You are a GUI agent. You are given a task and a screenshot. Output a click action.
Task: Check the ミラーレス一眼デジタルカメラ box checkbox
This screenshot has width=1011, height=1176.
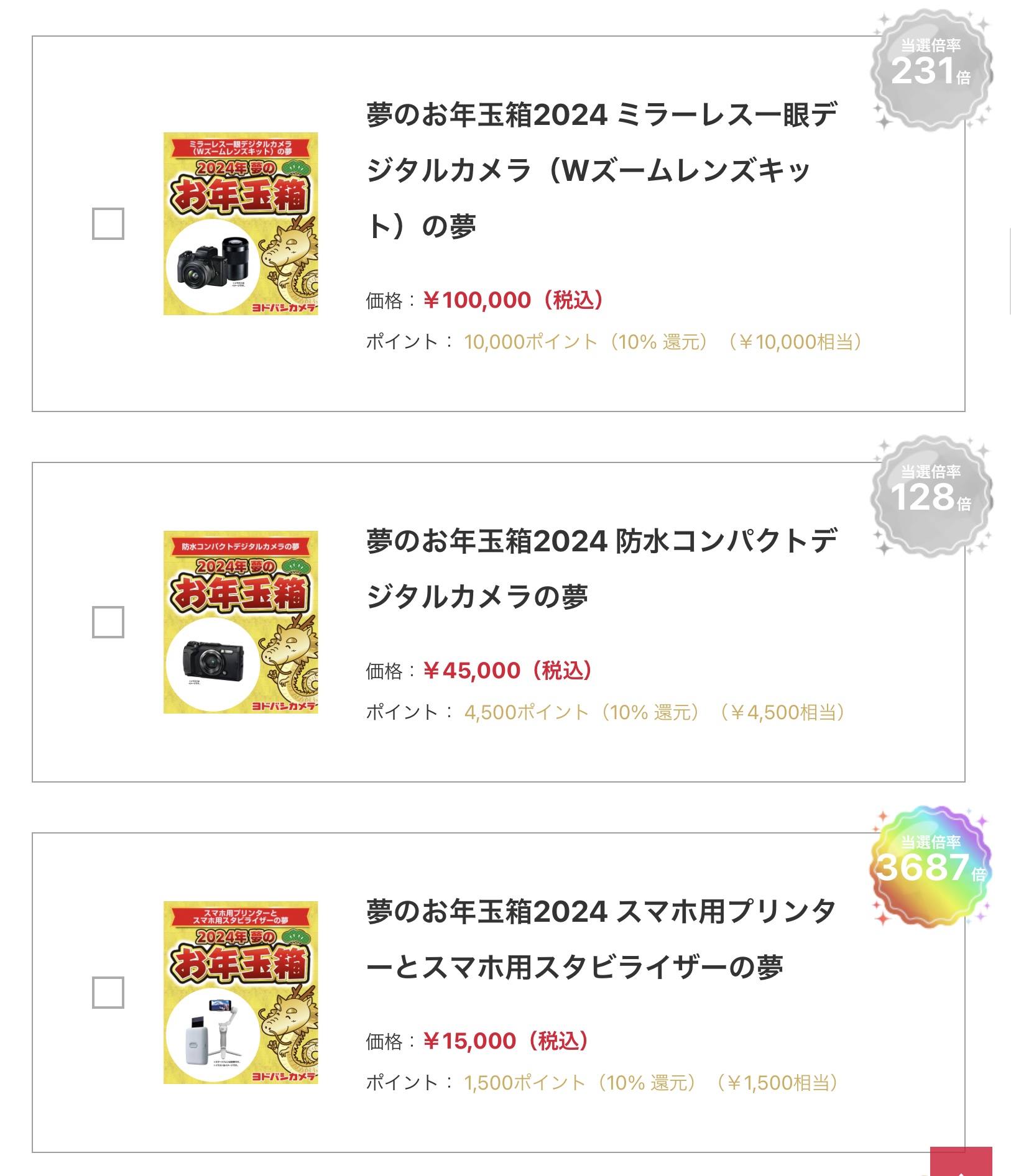pyautogui.click(x=108, y=224)
